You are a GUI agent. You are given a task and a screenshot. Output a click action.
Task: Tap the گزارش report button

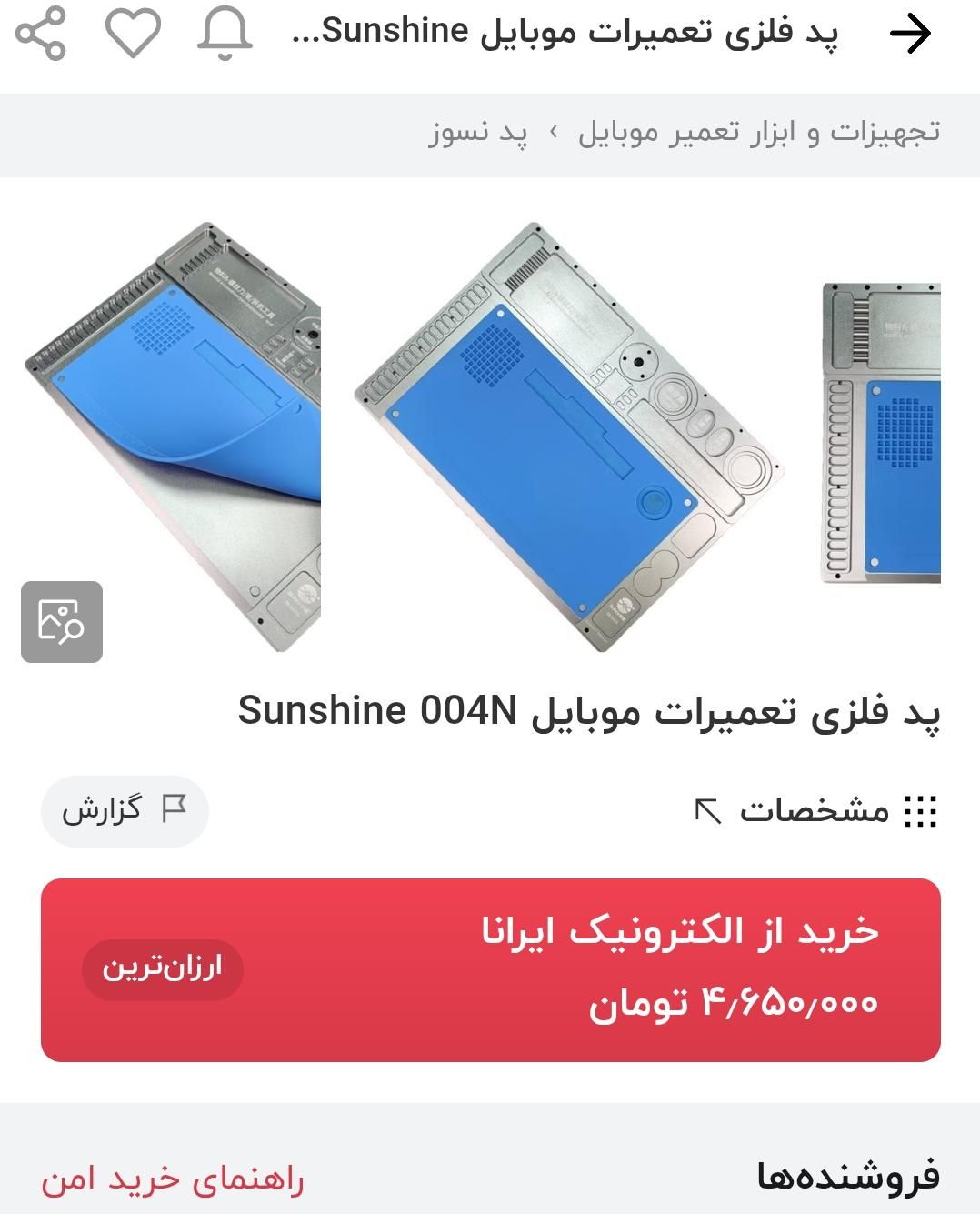125,810
